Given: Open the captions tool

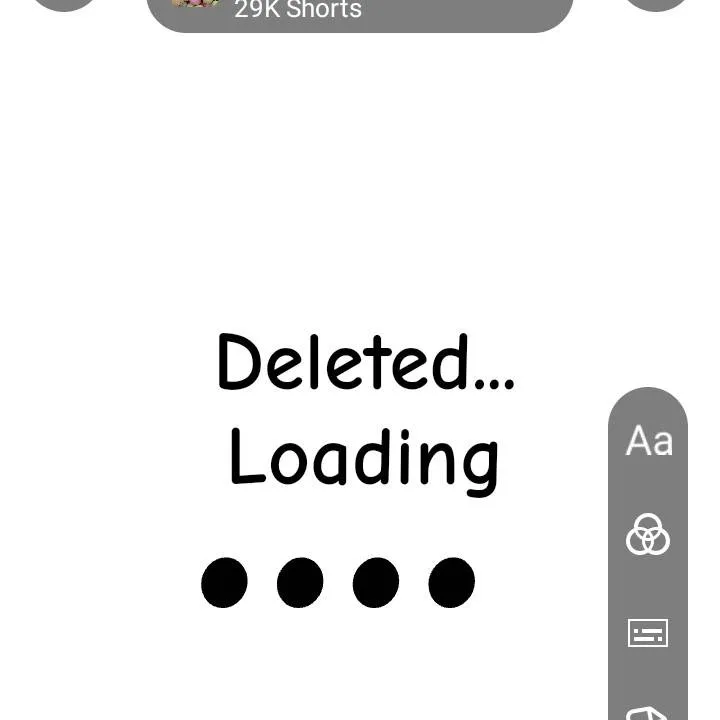Looking at the screenshot, I should pos(648,633).
